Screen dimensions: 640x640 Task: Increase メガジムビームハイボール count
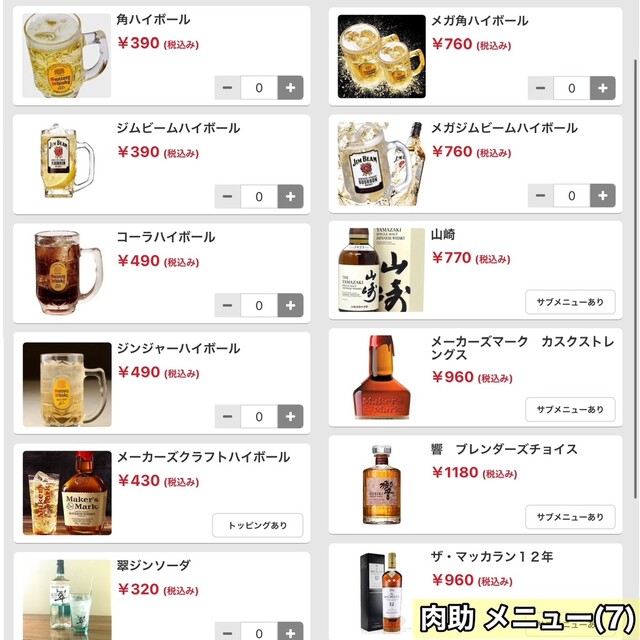coord(602,196)
